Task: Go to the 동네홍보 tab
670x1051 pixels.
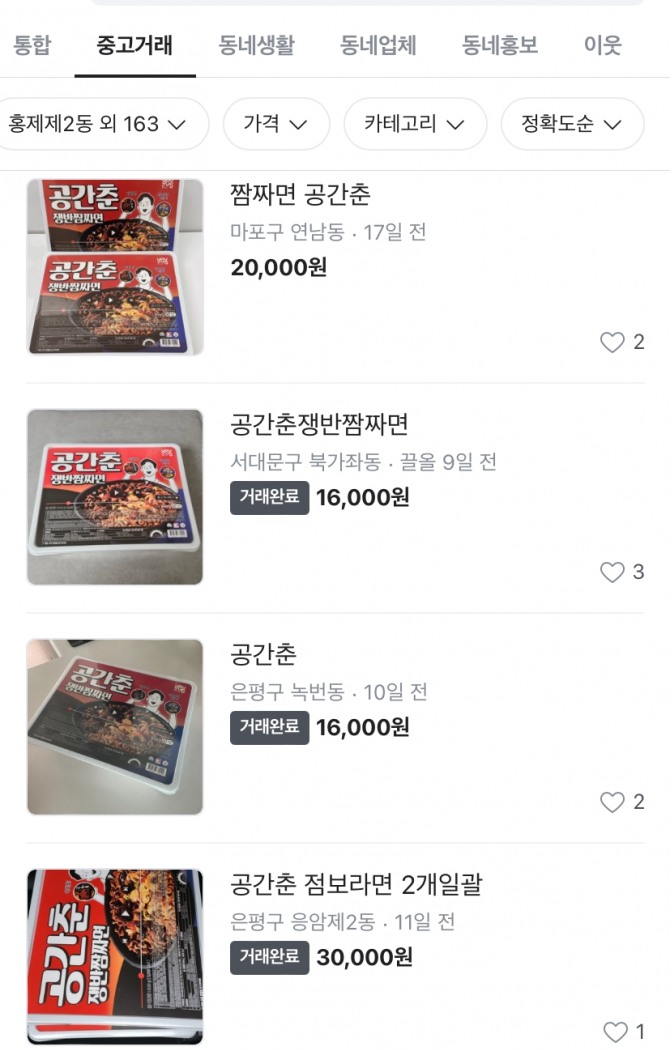Action: click(x=500, y=45)
